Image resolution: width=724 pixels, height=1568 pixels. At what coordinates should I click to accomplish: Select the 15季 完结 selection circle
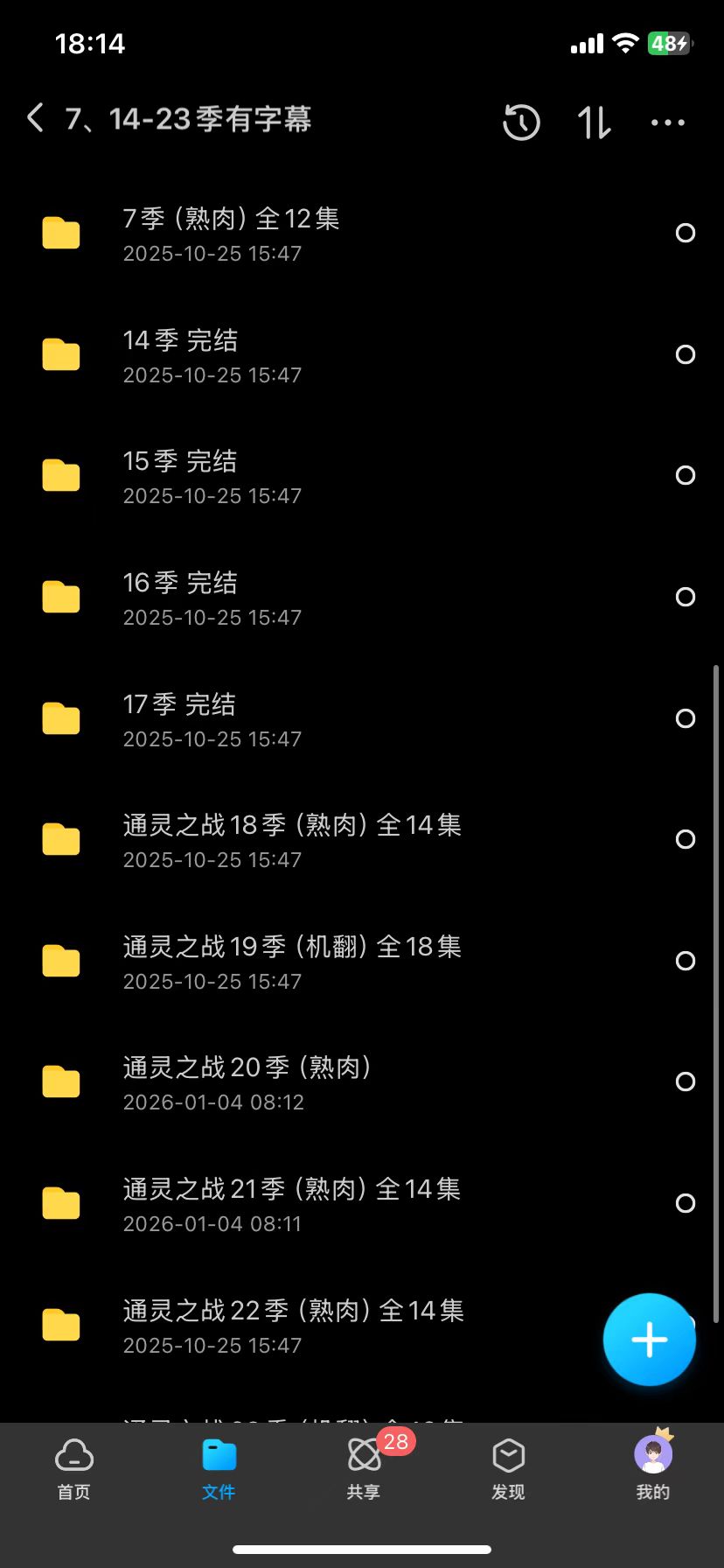[x=685, y=475]
